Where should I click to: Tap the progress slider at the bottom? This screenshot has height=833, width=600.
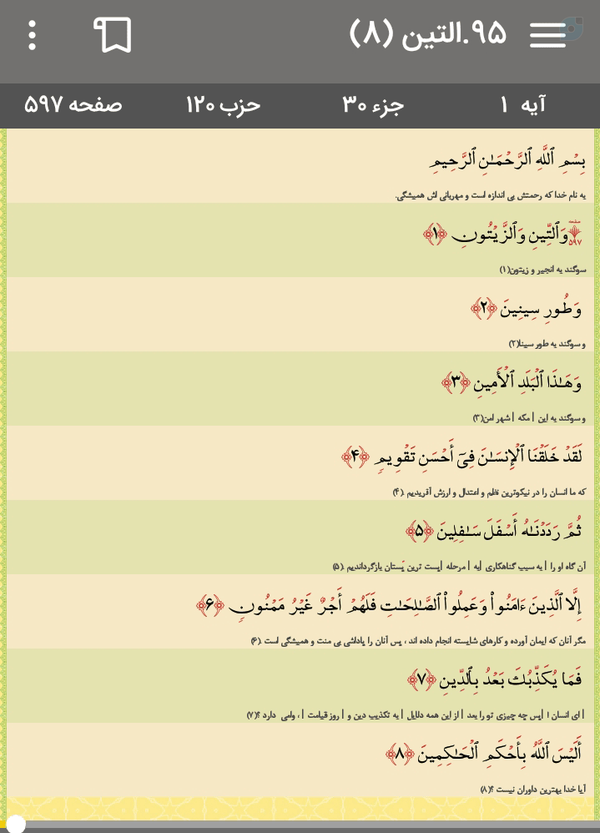(x=300, y=825)
